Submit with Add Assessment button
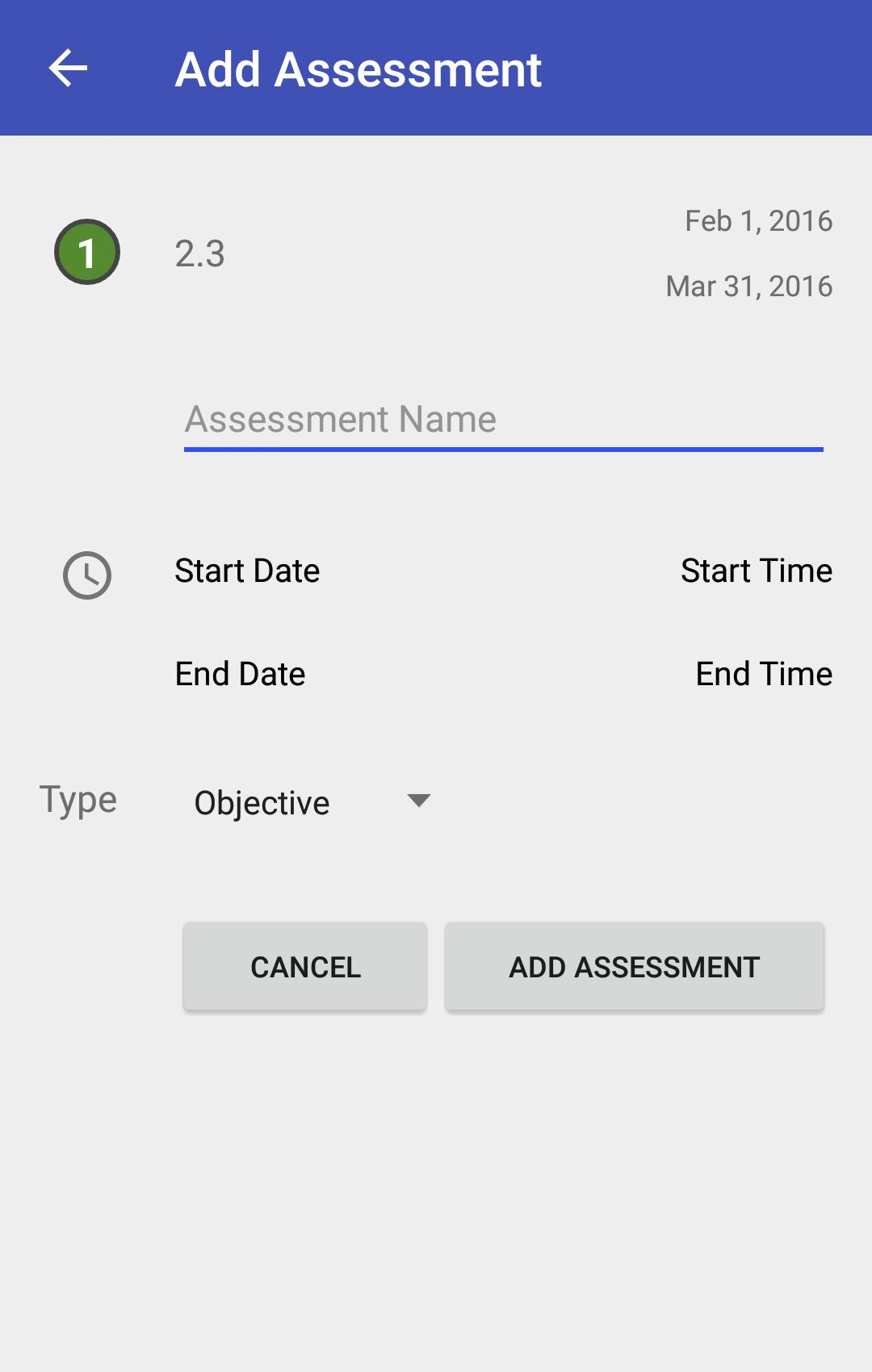Screen dimensions: 872x1372 point(634,966)
